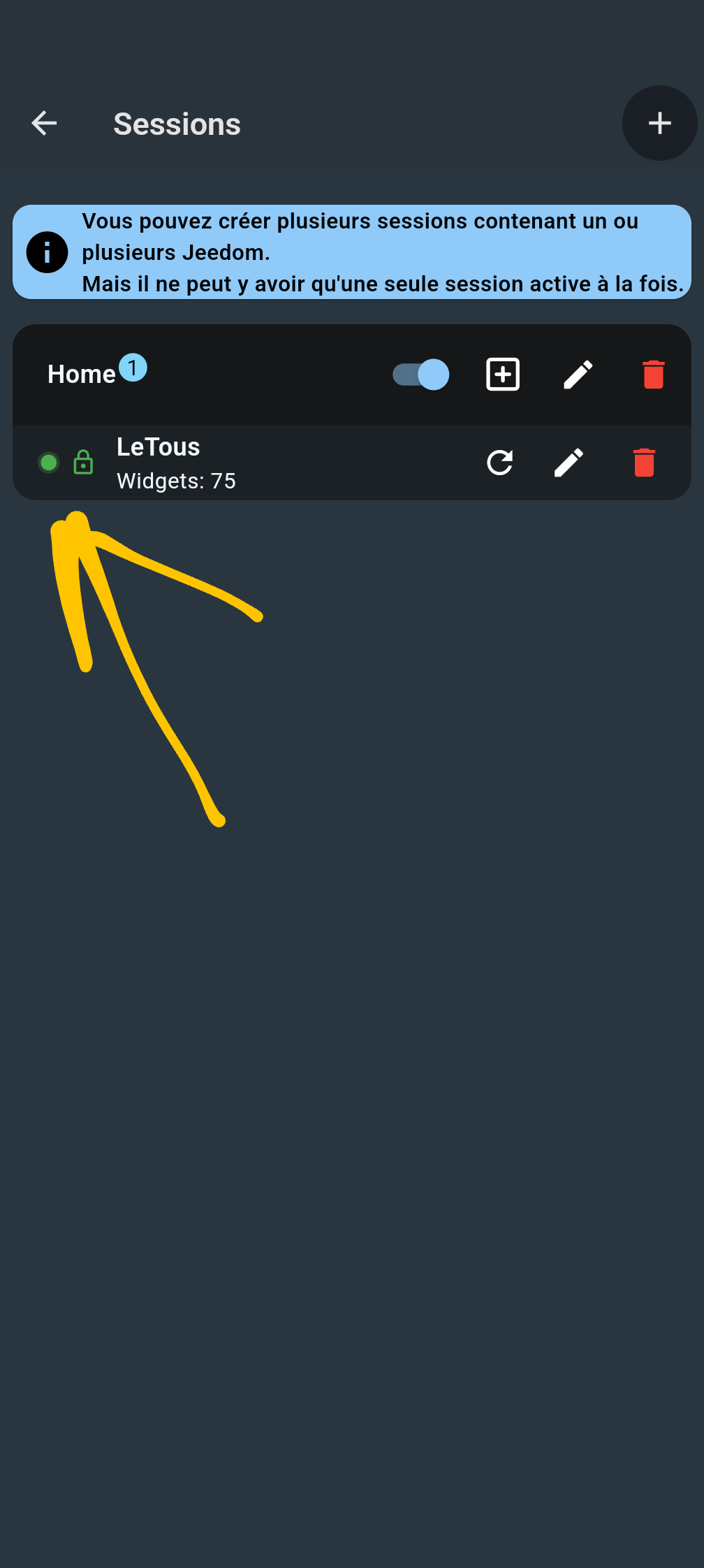704x1568 pixels.
Task: Add a Jeedom to the Home session
Action: coord(503,375)
